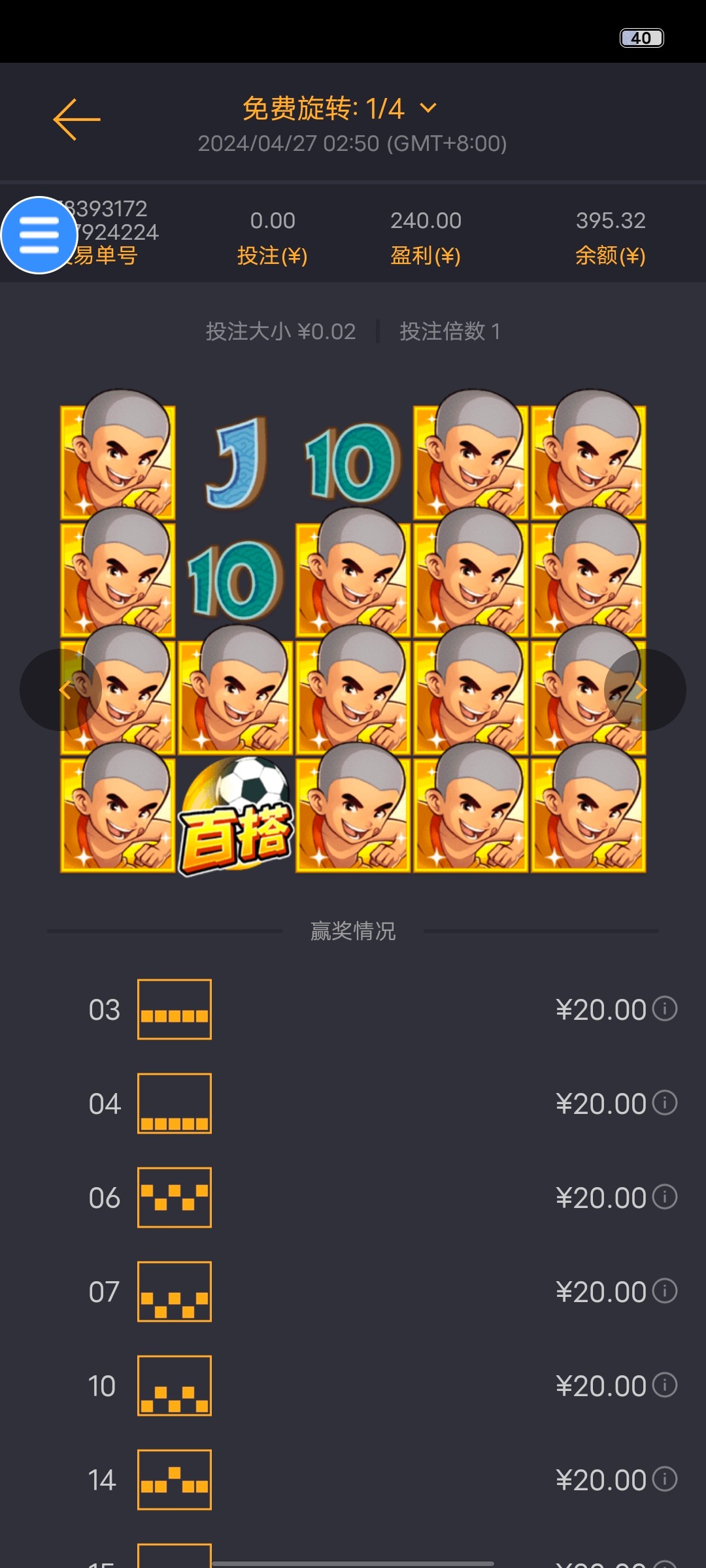706x1568 pixels.
Task: Expand the 免费旋转 1/4 dropdown
Action: pyautogui.click(x=428, y=108)
